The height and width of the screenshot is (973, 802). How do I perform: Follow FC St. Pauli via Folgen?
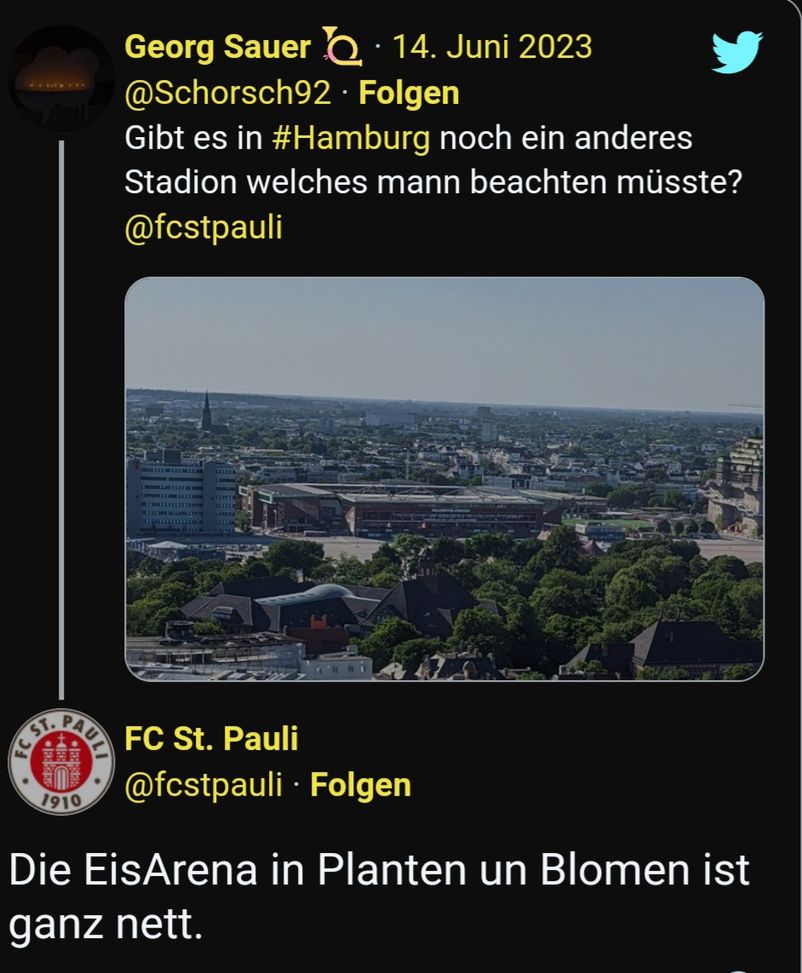[360, 788]
